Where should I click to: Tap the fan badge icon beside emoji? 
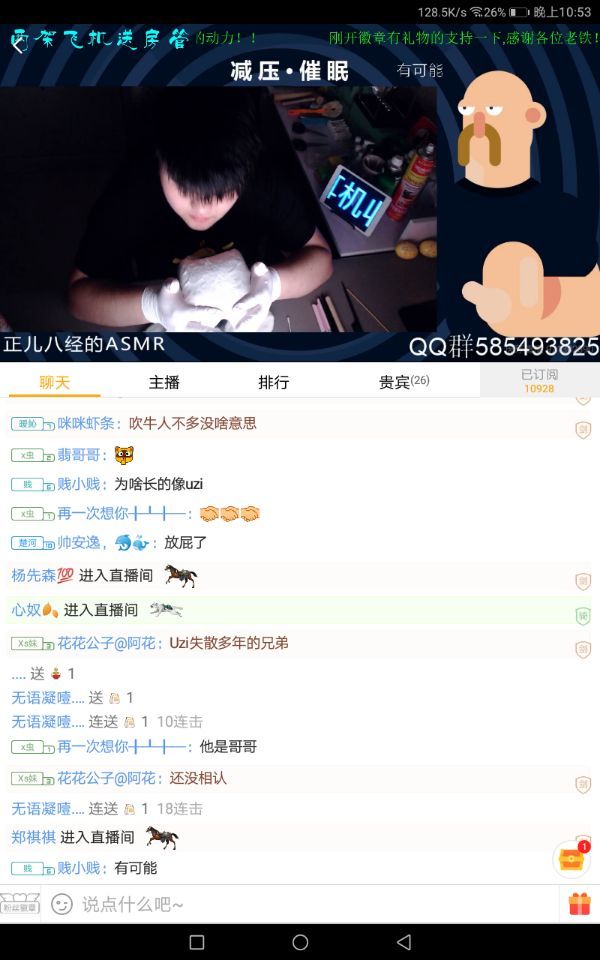[20, 904]
